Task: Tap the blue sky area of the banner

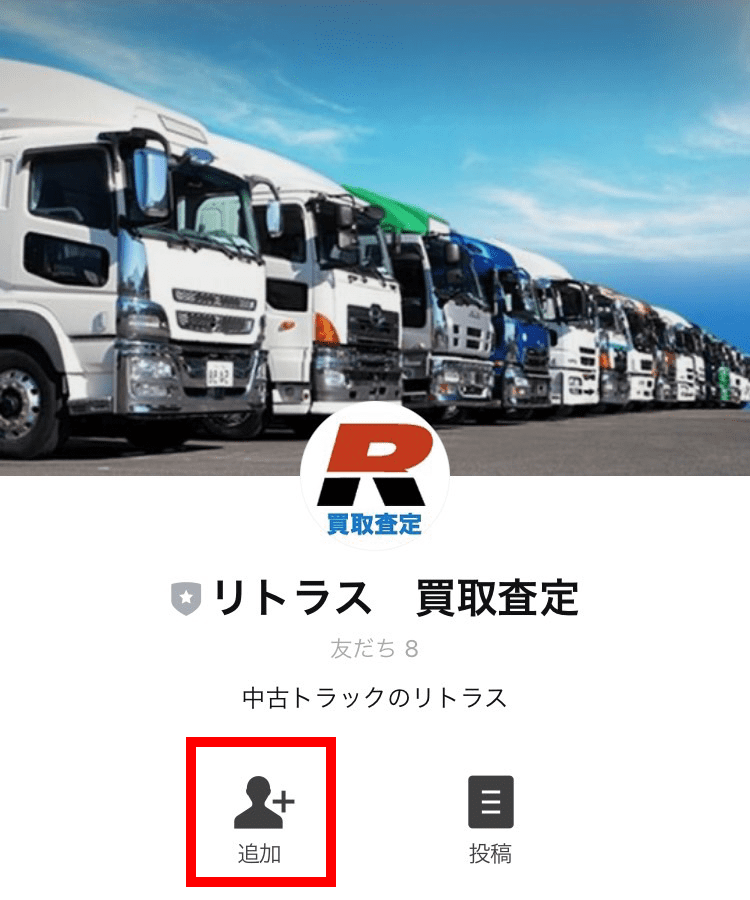Action: coord(600,80)
